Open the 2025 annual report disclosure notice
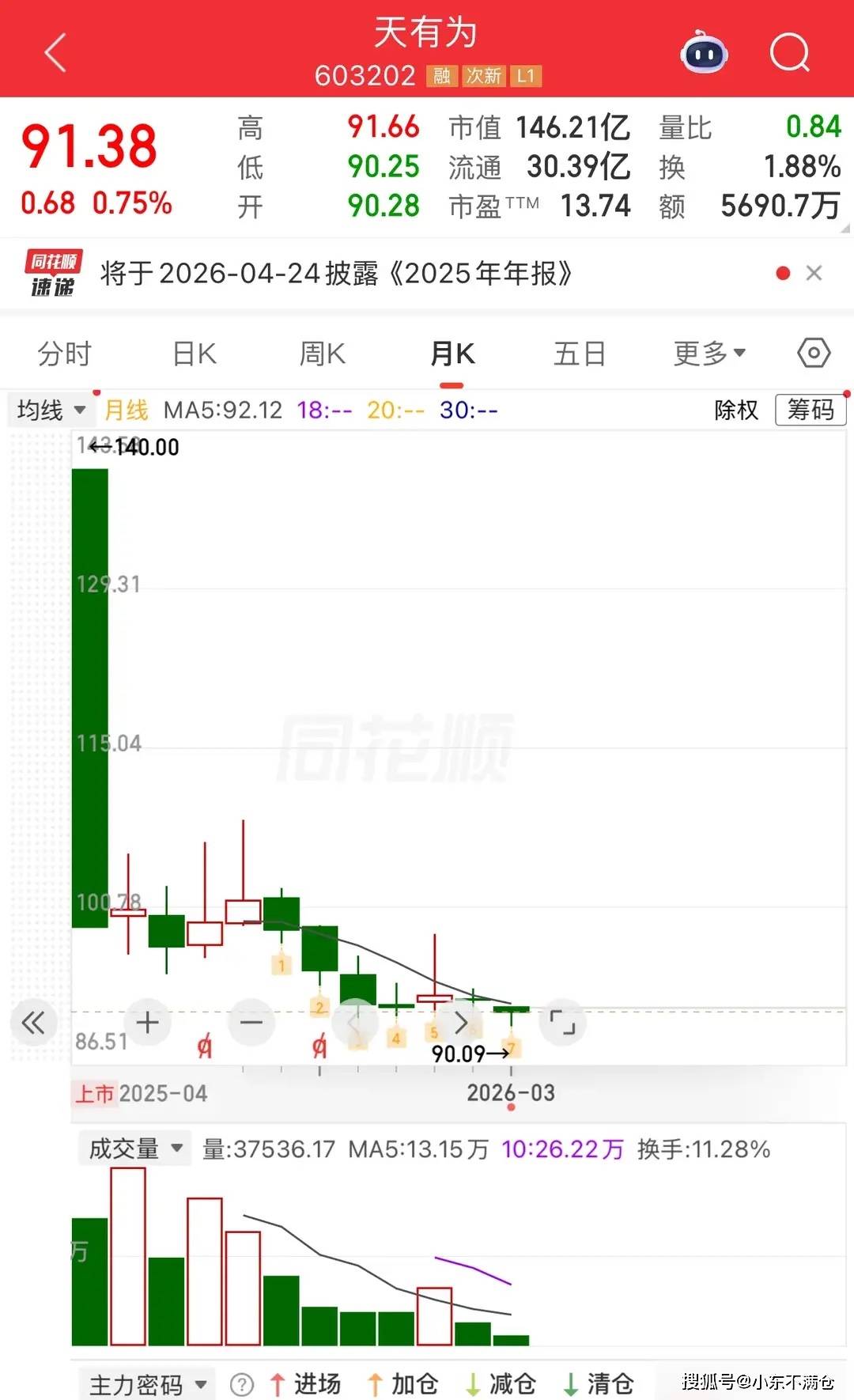 point(335,274)
